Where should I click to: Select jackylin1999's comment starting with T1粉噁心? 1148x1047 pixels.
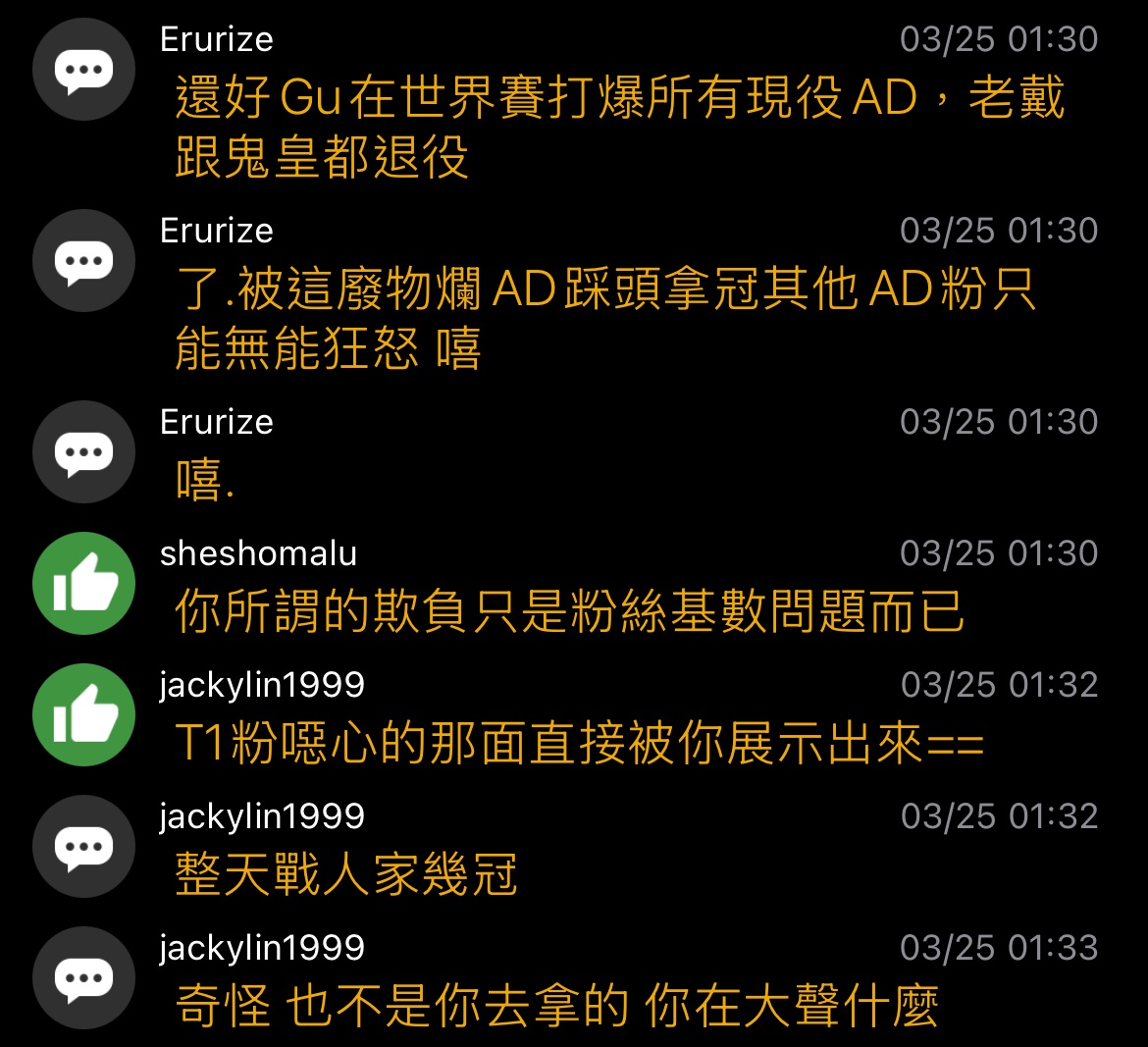579,744
